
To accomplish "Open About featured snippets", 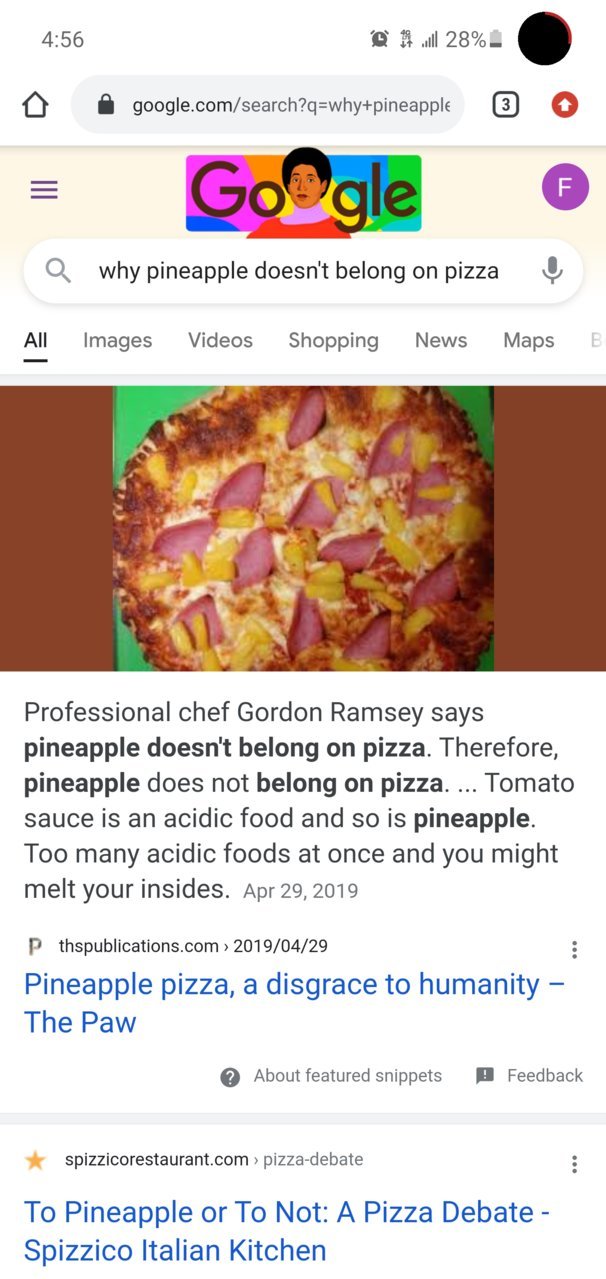I will click(x=331, y=1076).
